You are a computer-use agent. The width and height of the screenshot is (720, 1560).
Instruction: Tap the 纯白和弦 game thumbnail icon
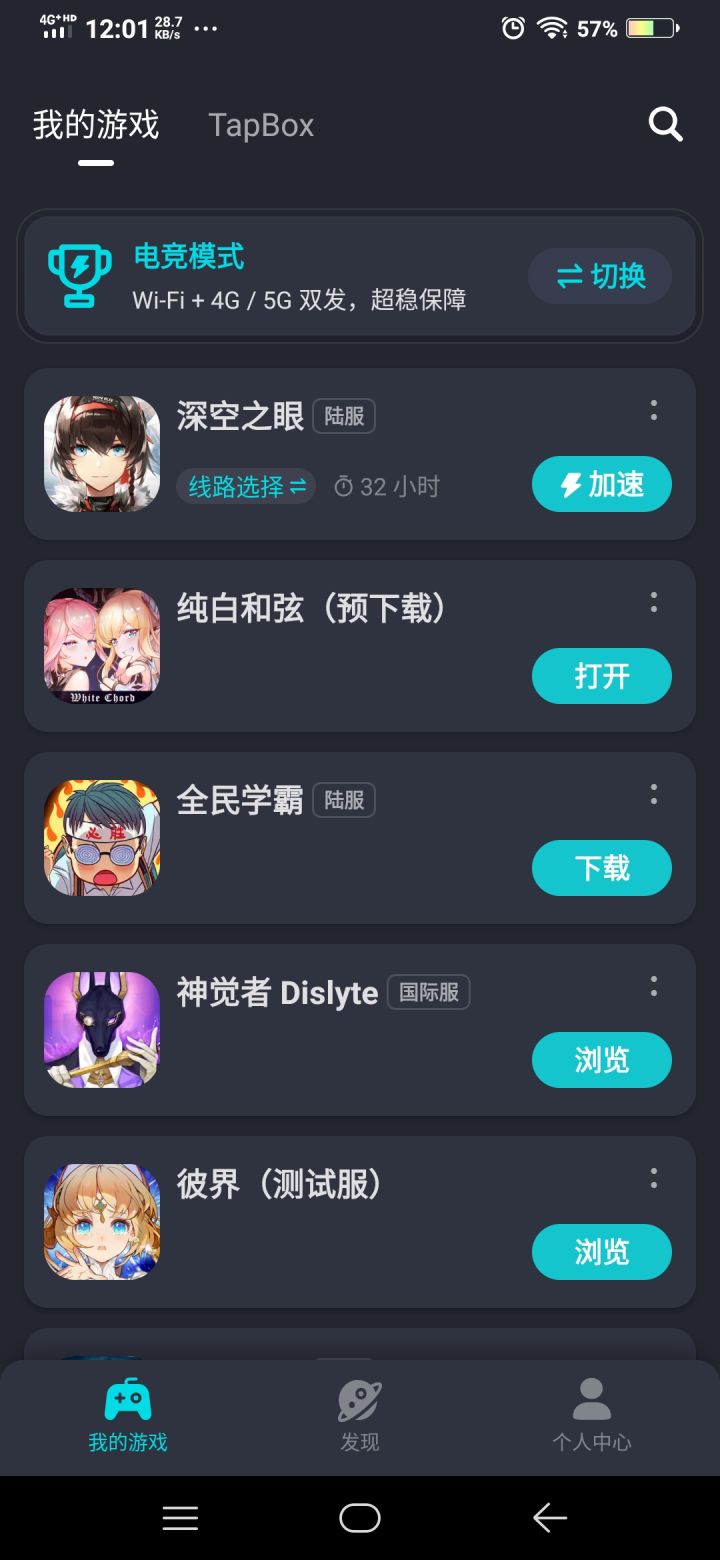click(101, 645)
